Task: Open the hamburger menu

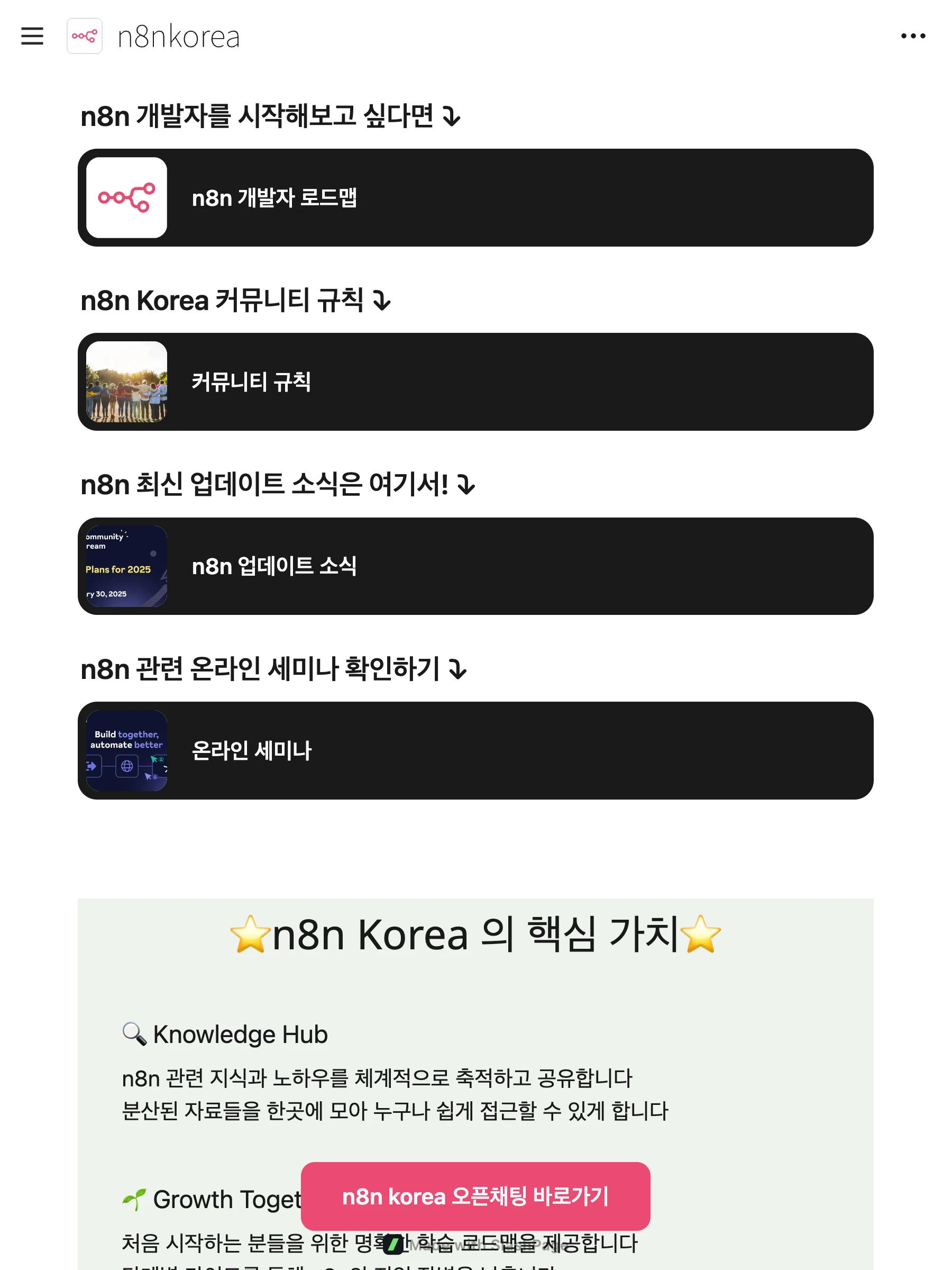Action: (x=32, y=36)
